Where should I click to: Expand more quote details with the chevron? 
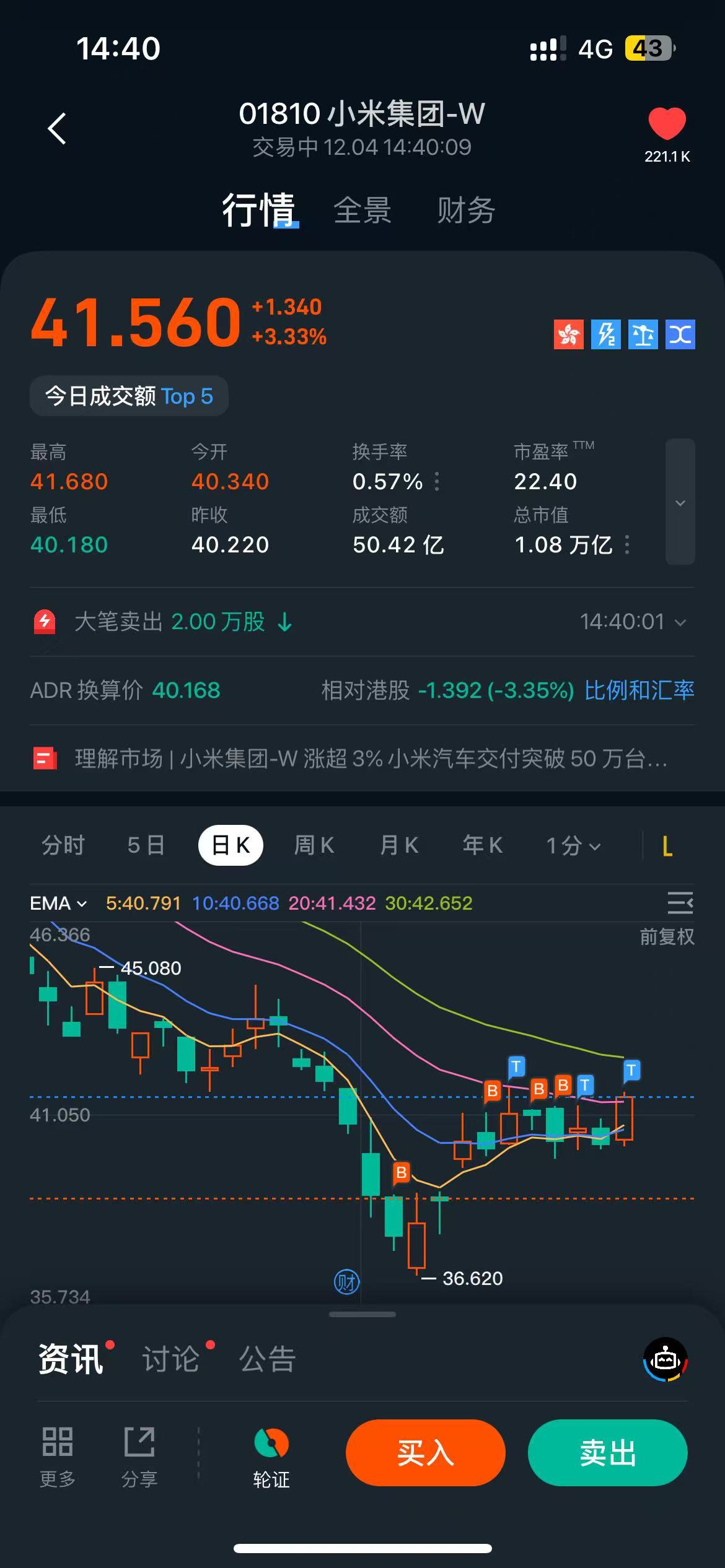680,502
